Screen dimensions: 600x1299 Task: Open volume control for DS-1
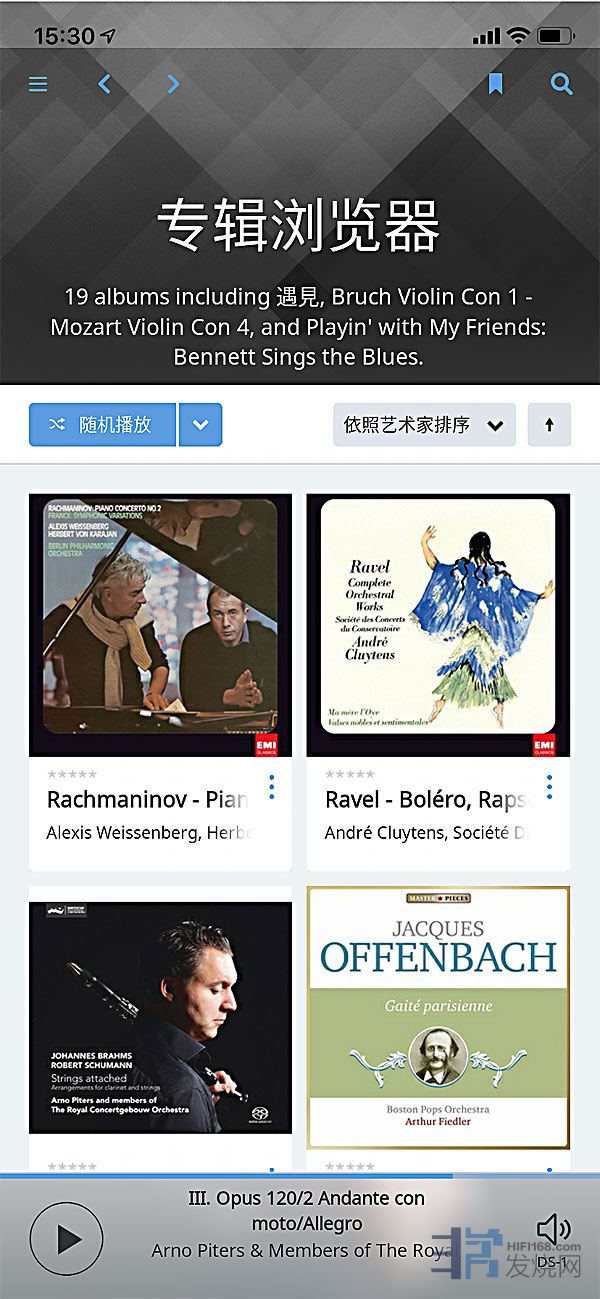click(553, 1230)
